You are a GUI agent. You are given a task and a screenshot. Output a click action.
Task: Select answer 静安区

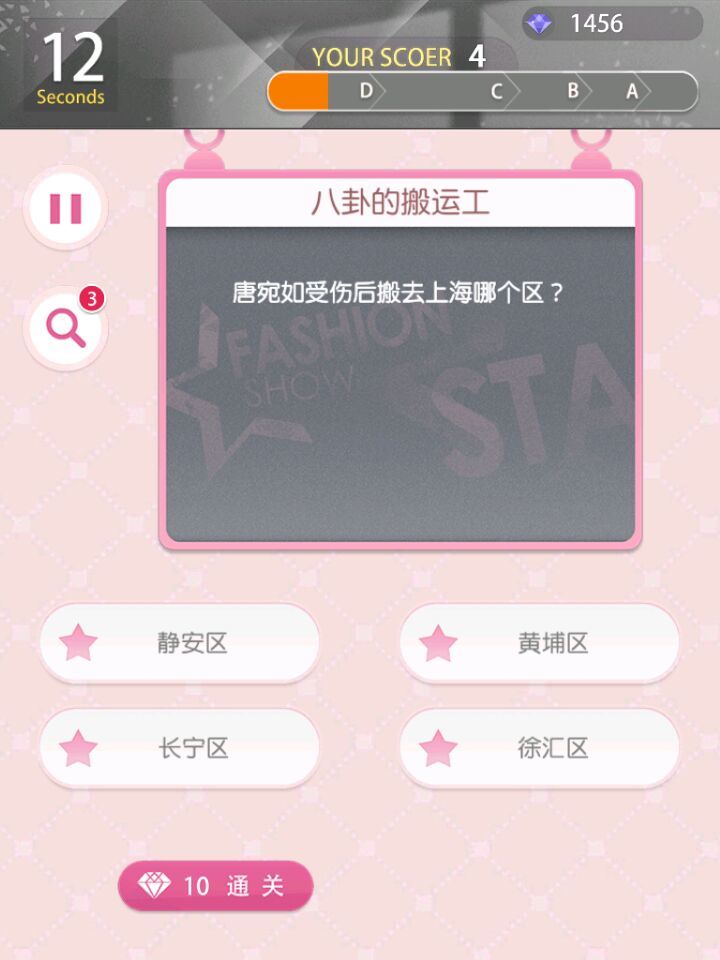coord(180,643)
